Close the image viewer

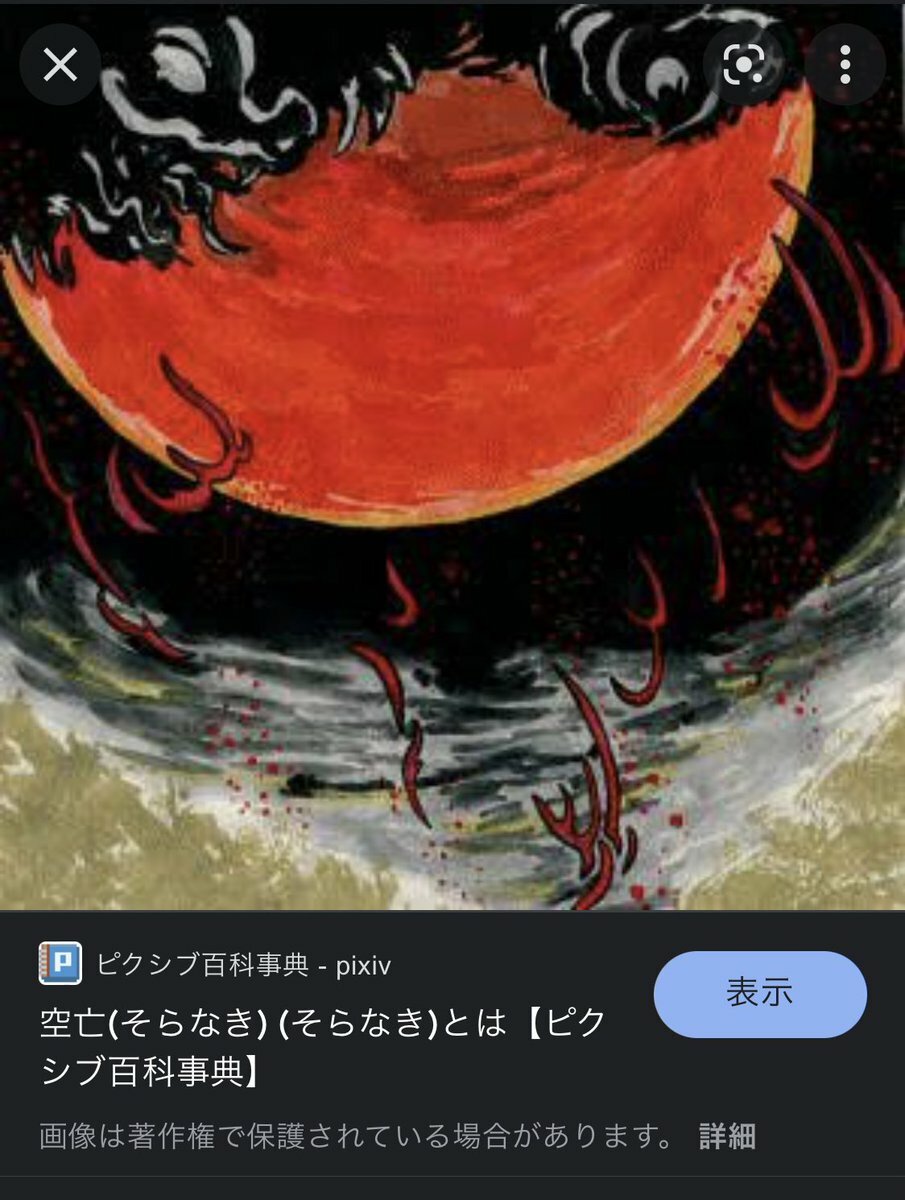click(x=60, y=65)
